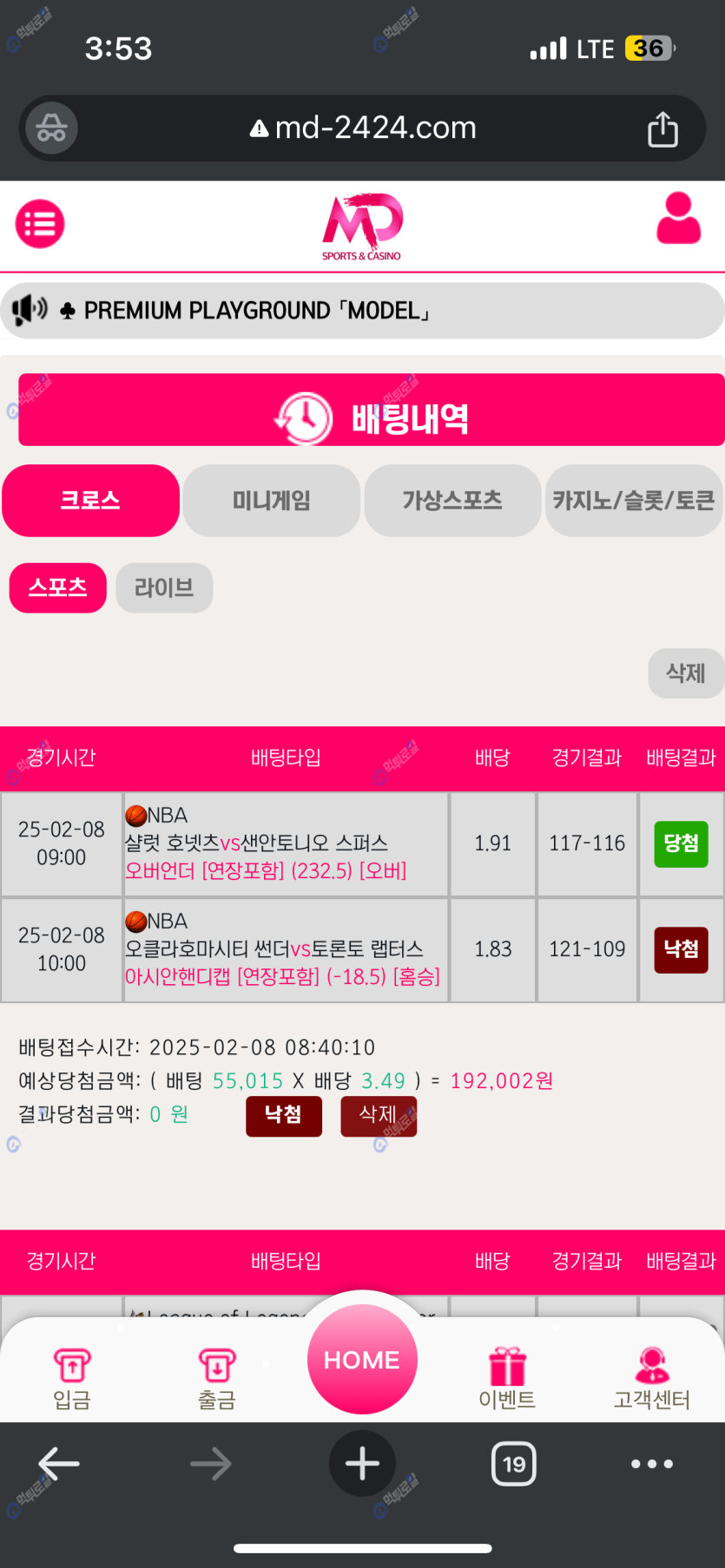Open a new browser tab with plus

point(362,1463)
